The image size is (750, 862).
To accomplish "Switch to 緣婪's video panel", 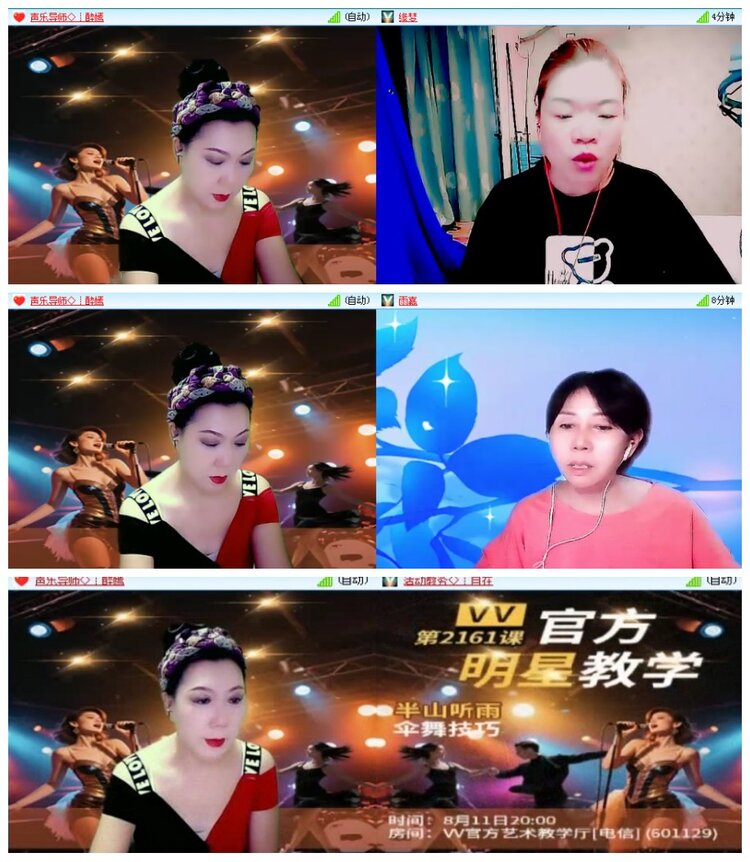I will pos(560,155).
